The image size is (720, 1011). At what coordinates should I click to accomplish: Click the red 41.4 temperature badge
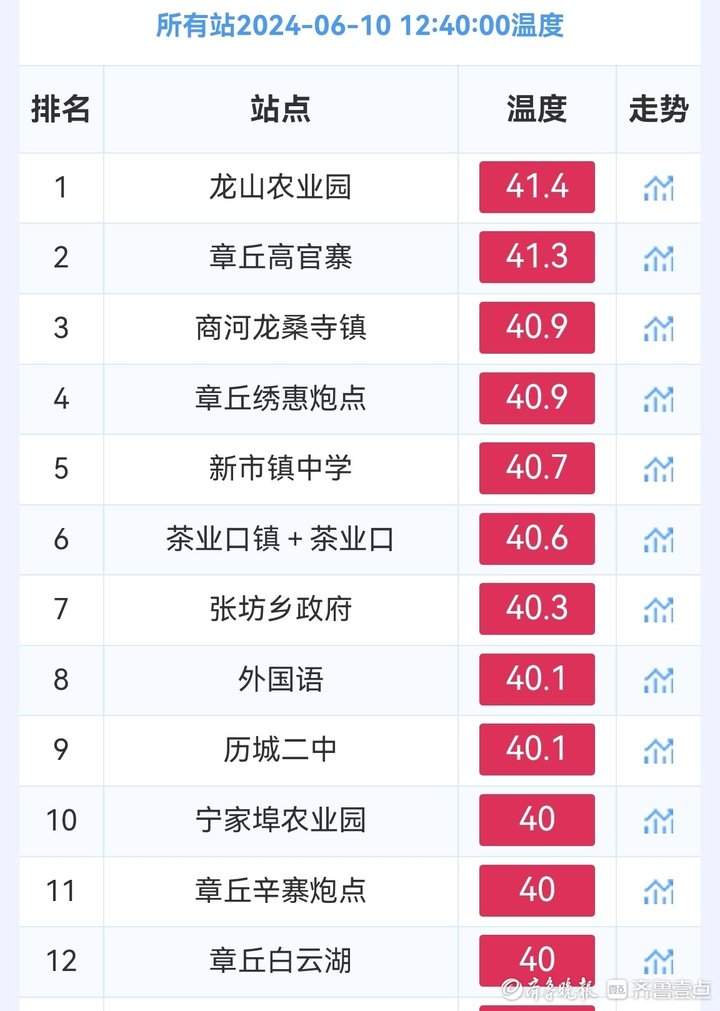[536, 187]
